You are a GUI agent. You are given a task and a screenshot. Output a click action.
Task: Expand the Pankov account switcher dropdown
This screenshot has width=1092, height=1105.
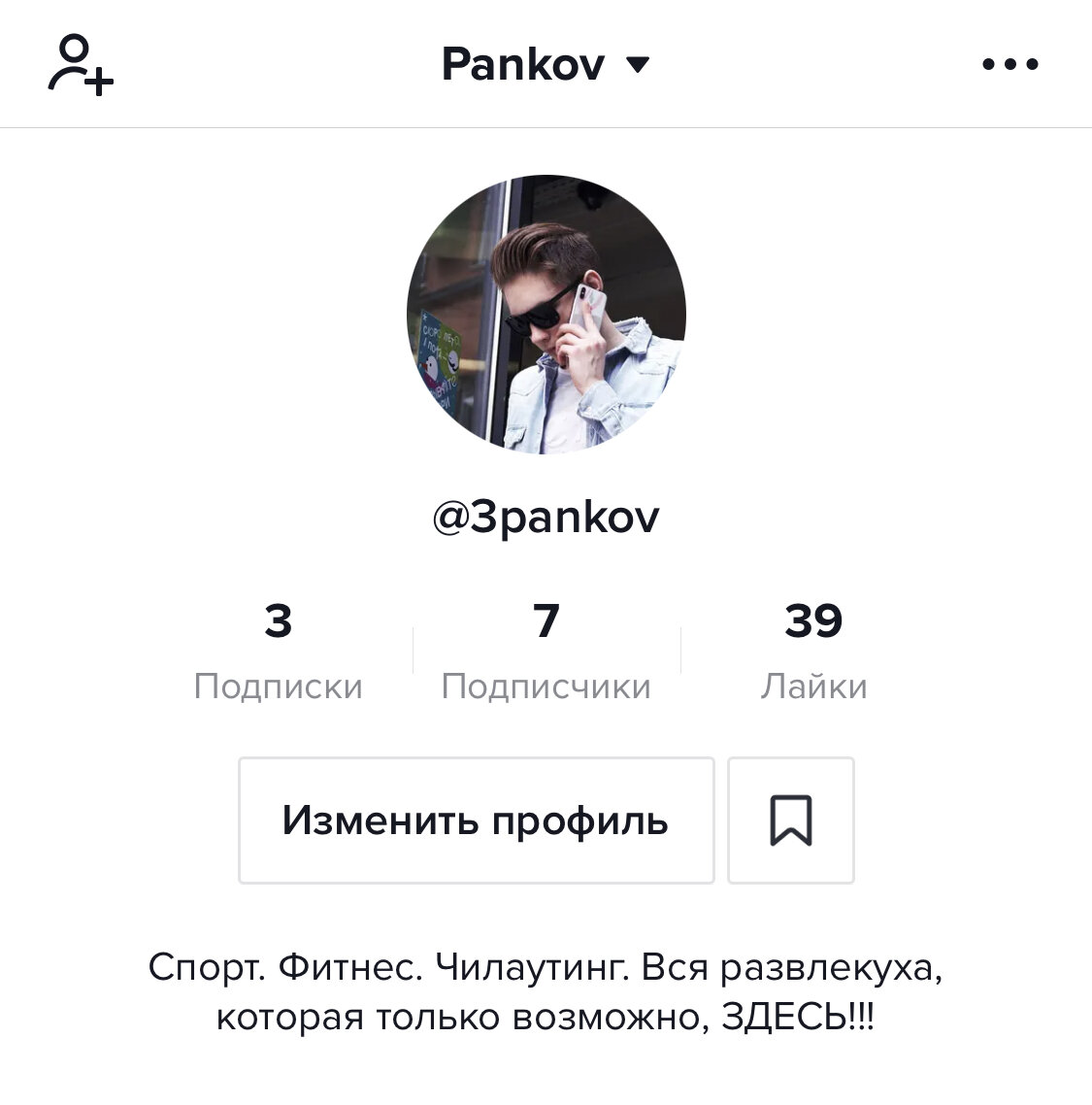pos(638,64)
